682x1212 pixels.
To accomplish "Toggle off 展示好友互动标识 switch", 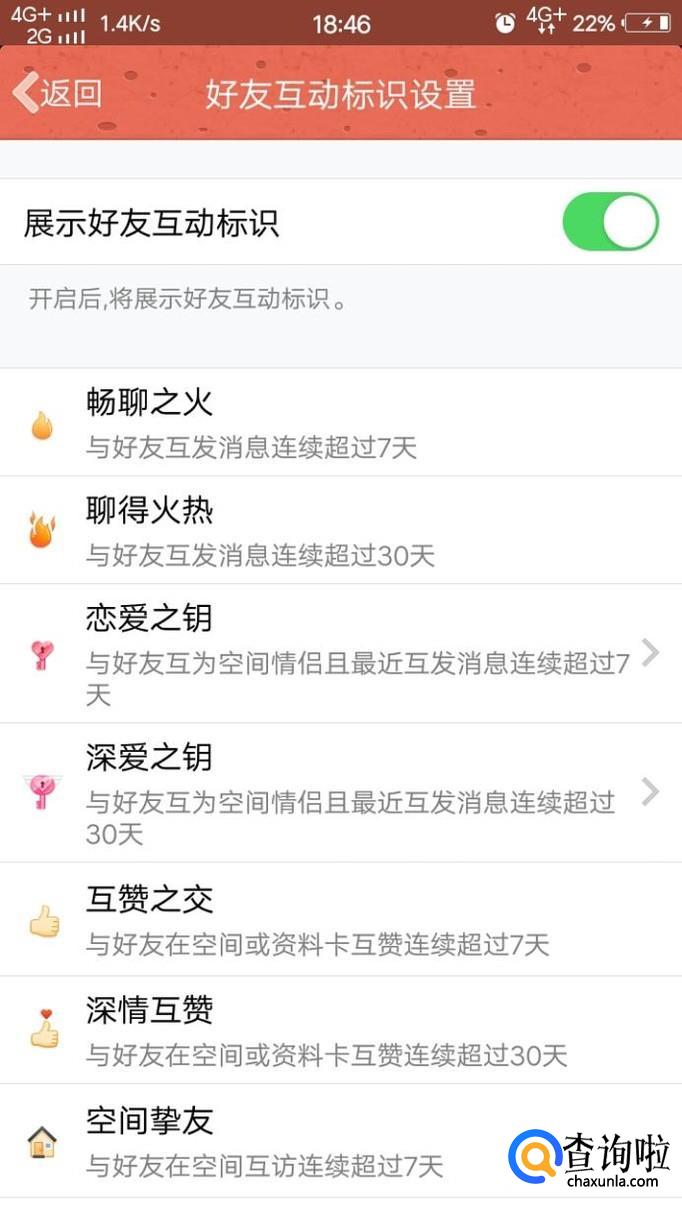I will 610,222.
